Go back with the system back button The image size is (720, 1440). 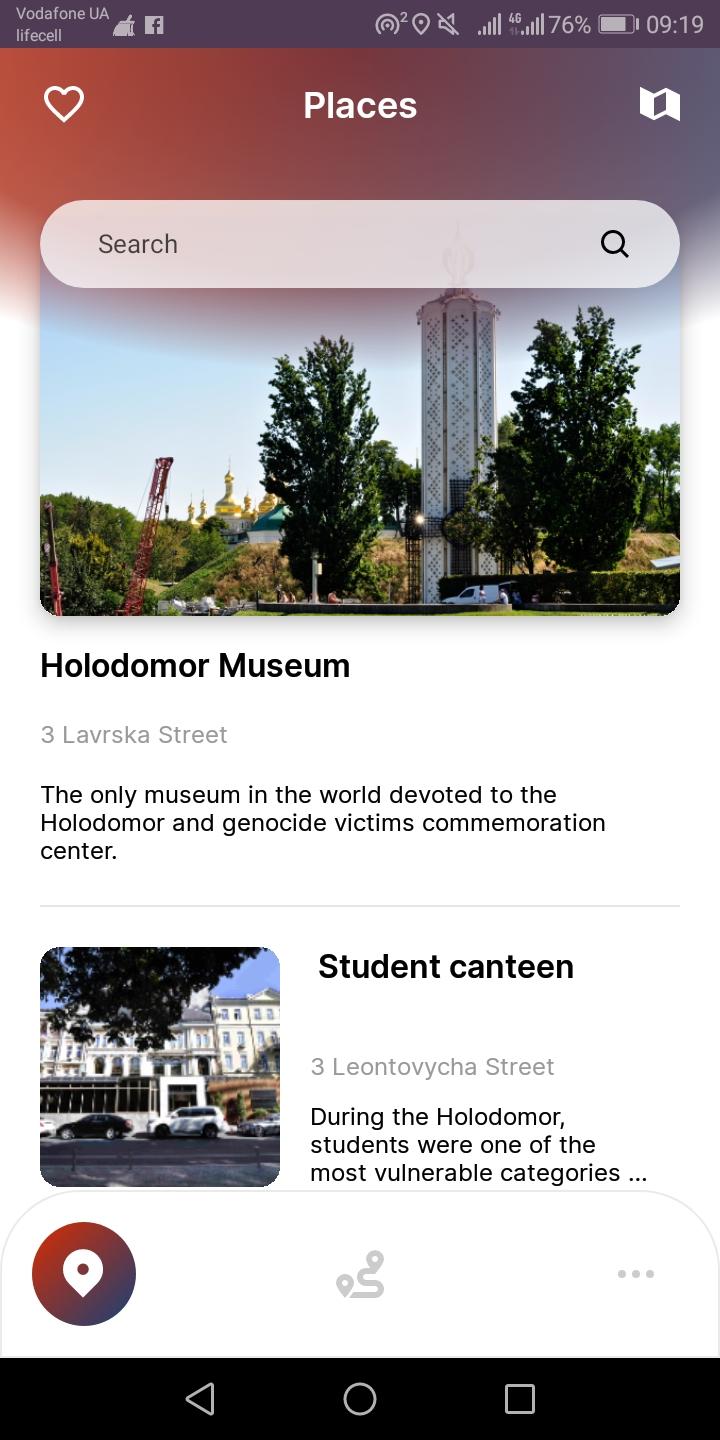click(x=200, y=1398)
